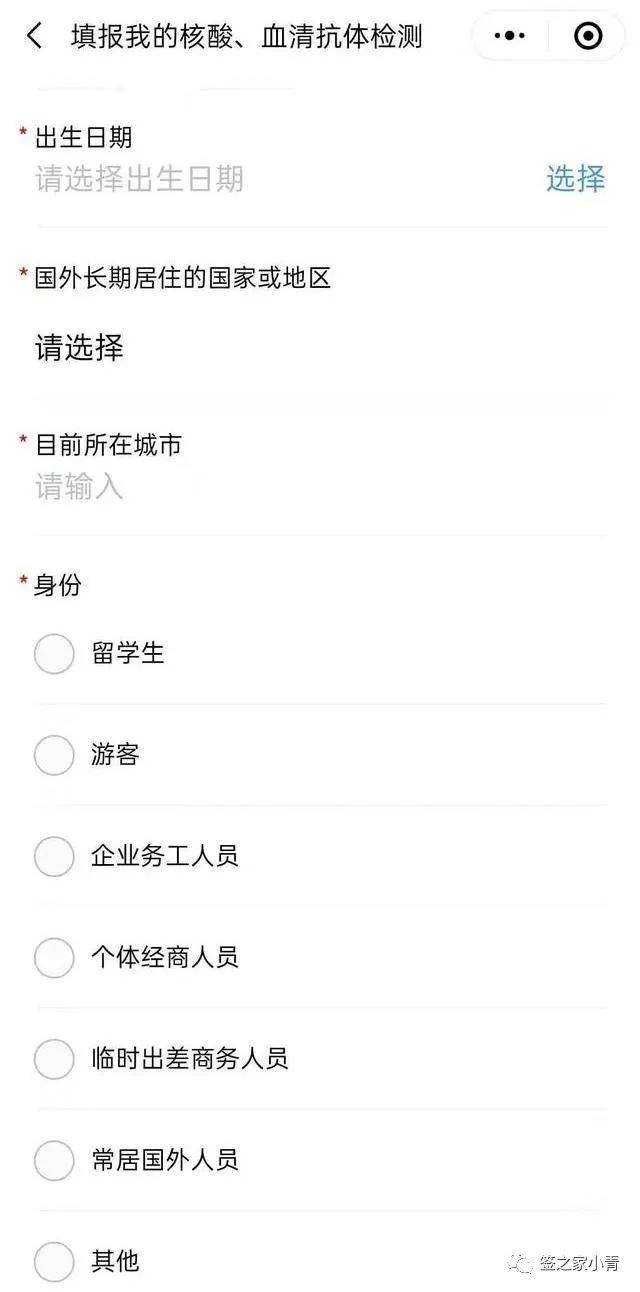Open the 国外长期居住的国家或地区 picker
The image size is (640, 1292).
tap(80, 348)
